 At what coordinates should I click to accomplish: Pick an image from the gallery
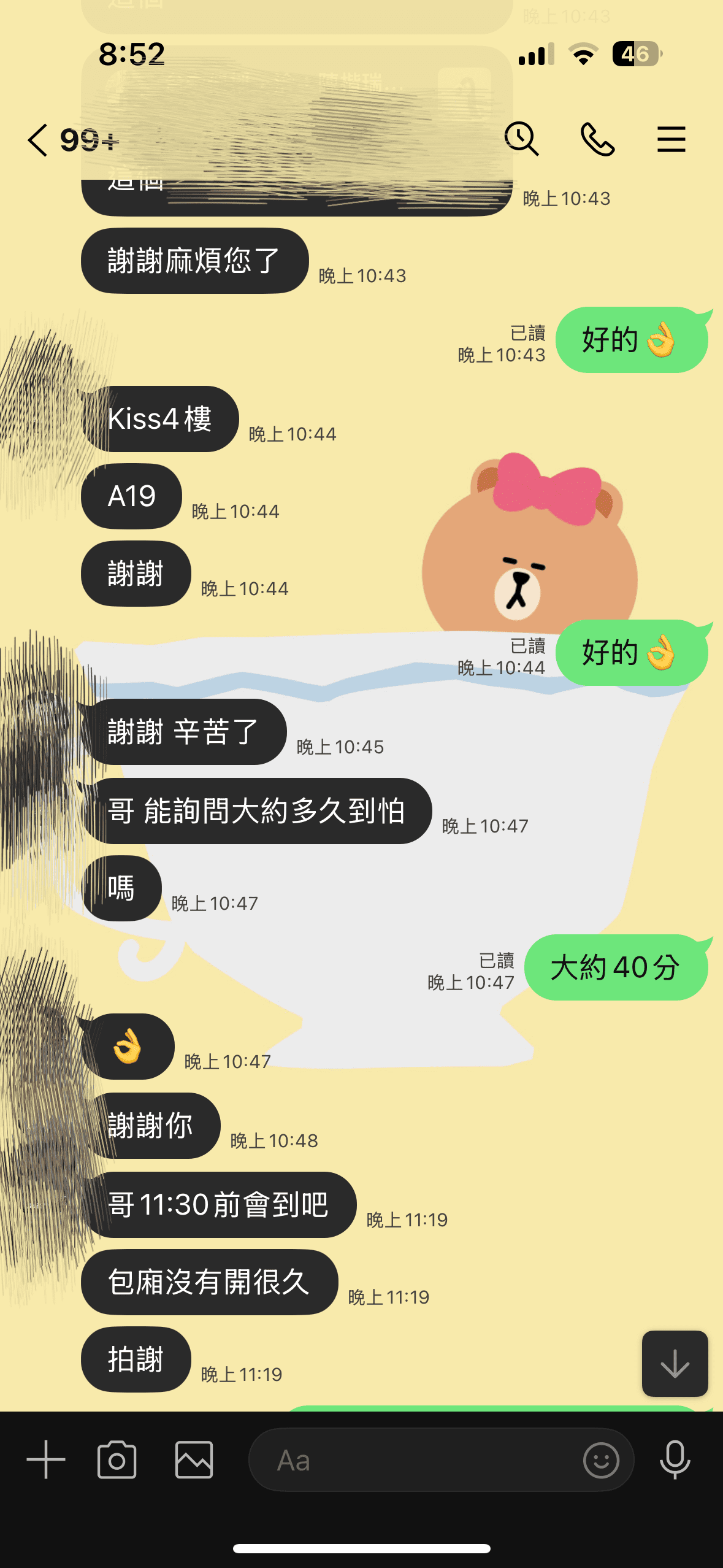(x=194, y=1459)
